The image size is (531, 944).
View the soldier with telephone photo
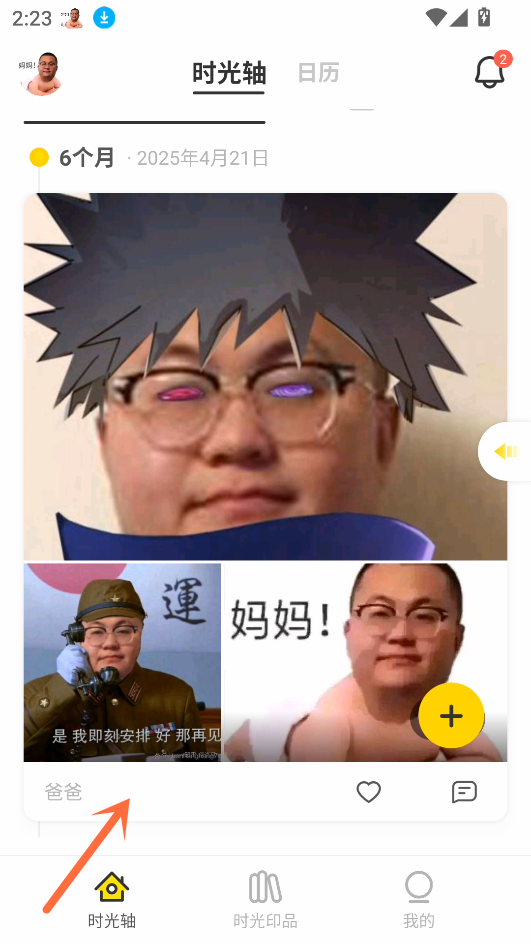coord(122,662)
